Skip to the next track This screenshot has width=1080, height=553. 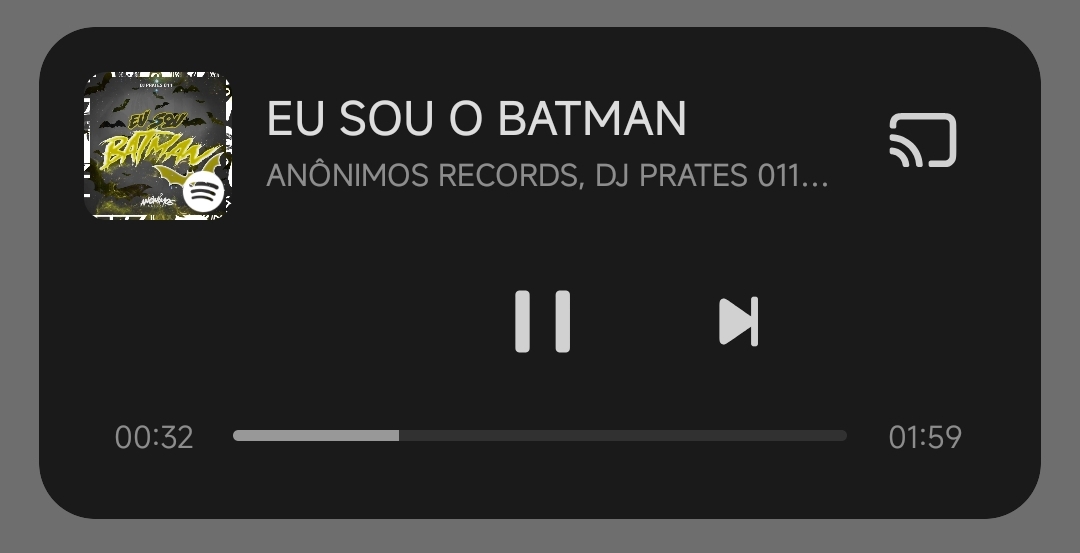coord(738,321)
